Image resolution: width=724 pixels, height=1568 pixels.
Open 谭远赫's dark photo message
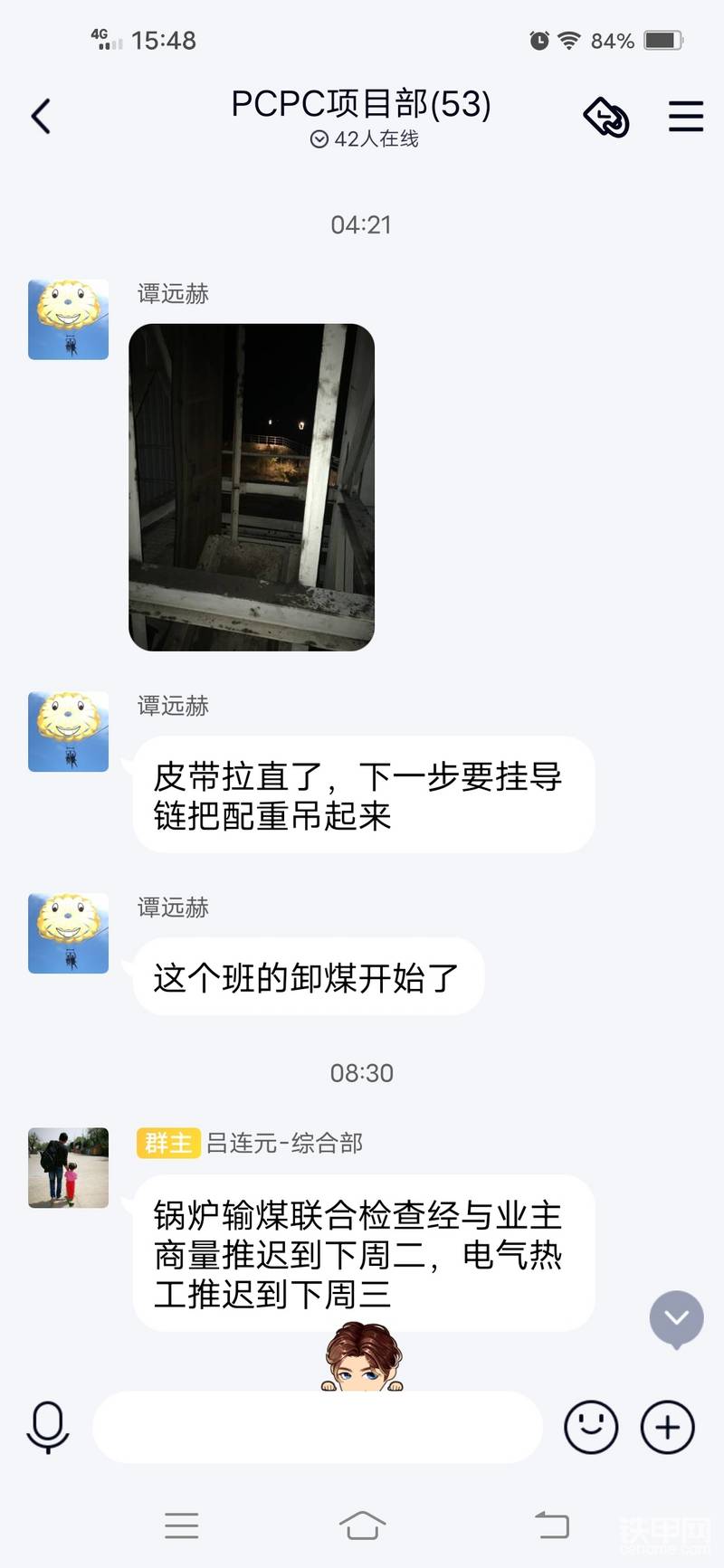point(252,487)
